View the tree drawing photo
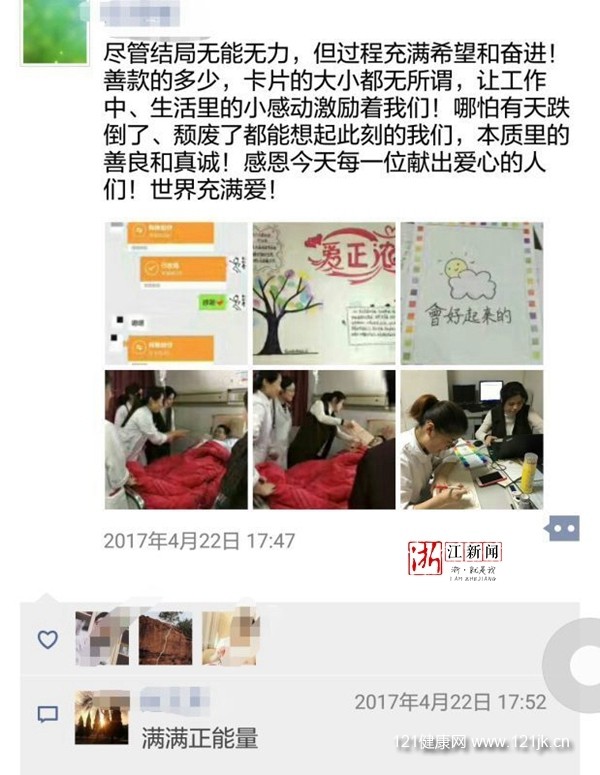Viewport: 600px width, 775px height. (x=323, y=293)
